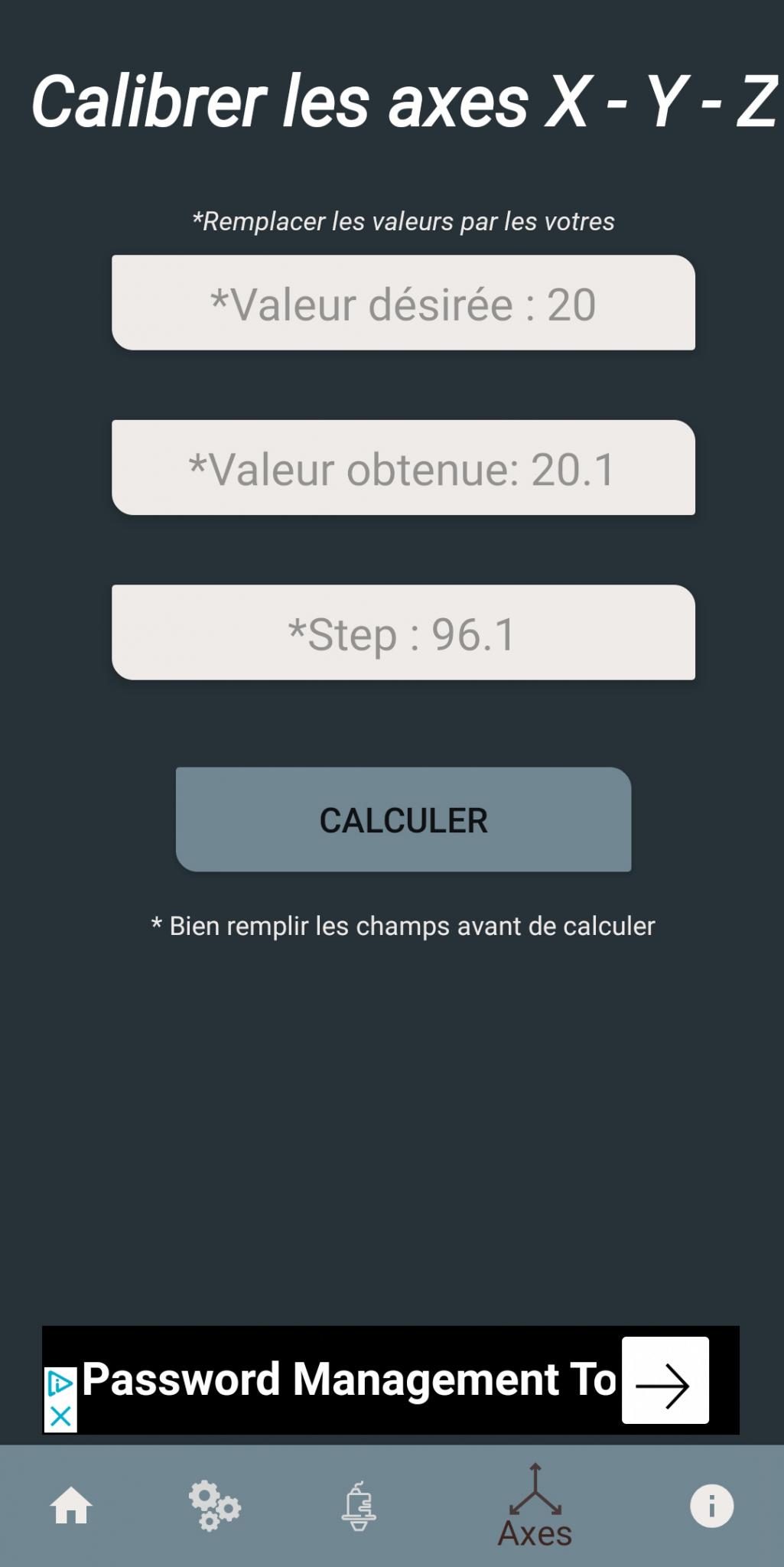Screen dimensions: 784x1567
Task: Select the Axes tab
Action: [x=535, y=1506]
